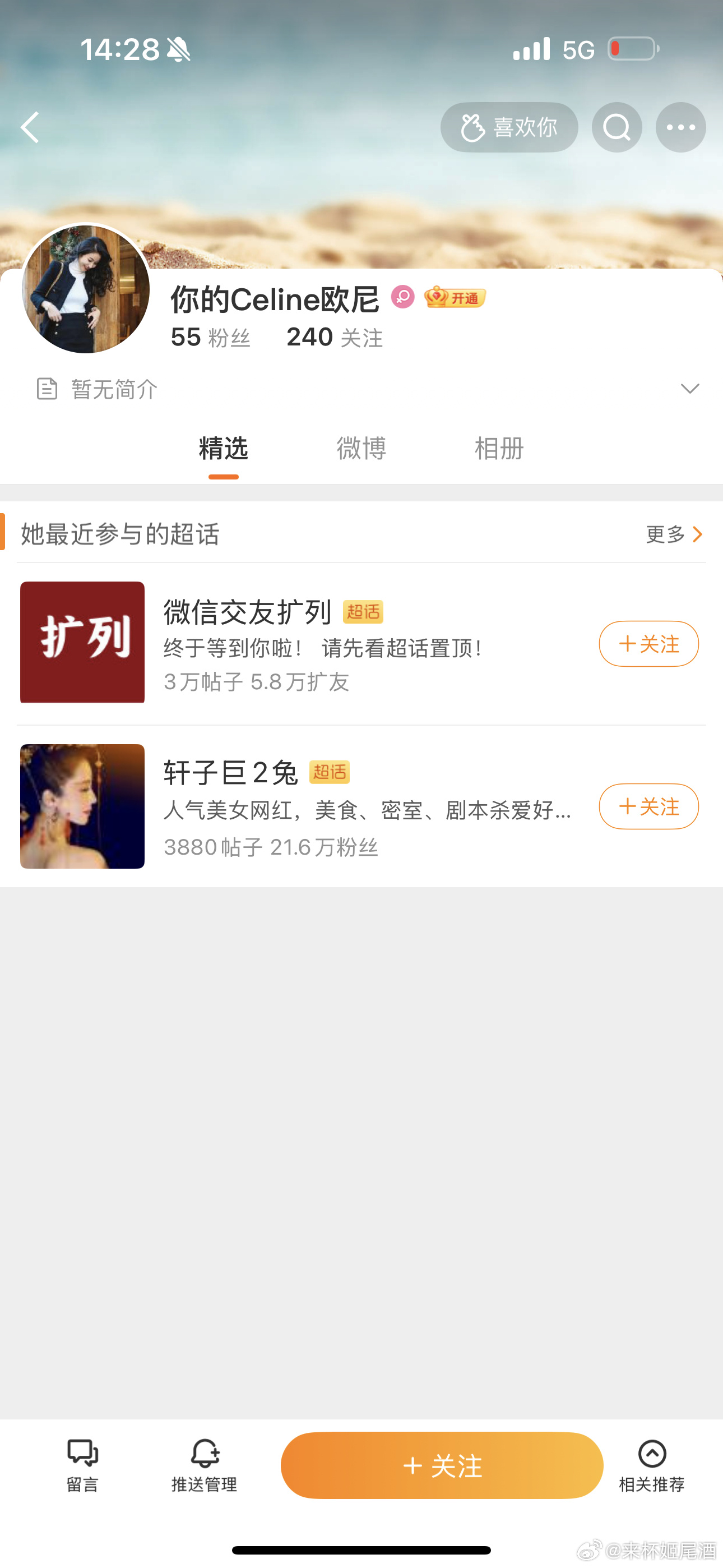View the profile avatar photo
The height and width of the screenshot is (1568, 723).
(86, 288)
